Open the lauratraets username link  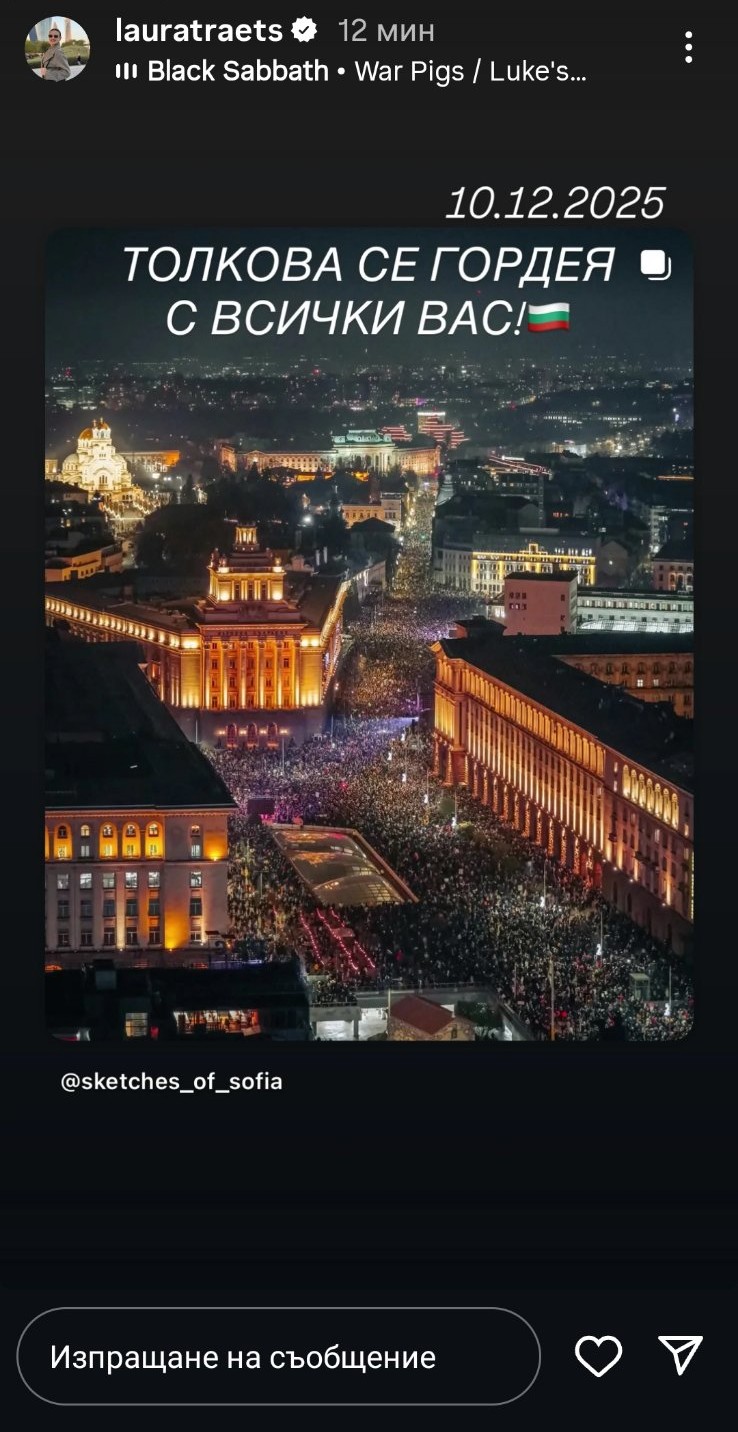(199, 31)
